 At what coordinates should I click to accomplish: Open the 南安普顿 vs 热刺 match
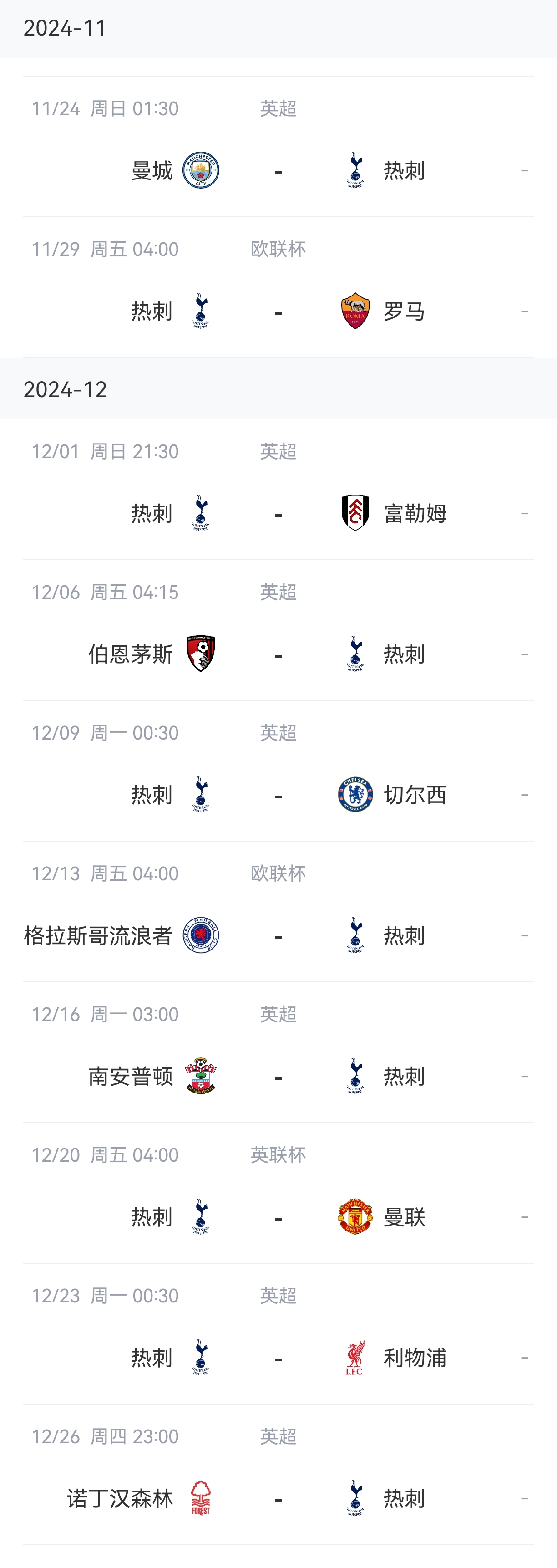click(278, 1076)
